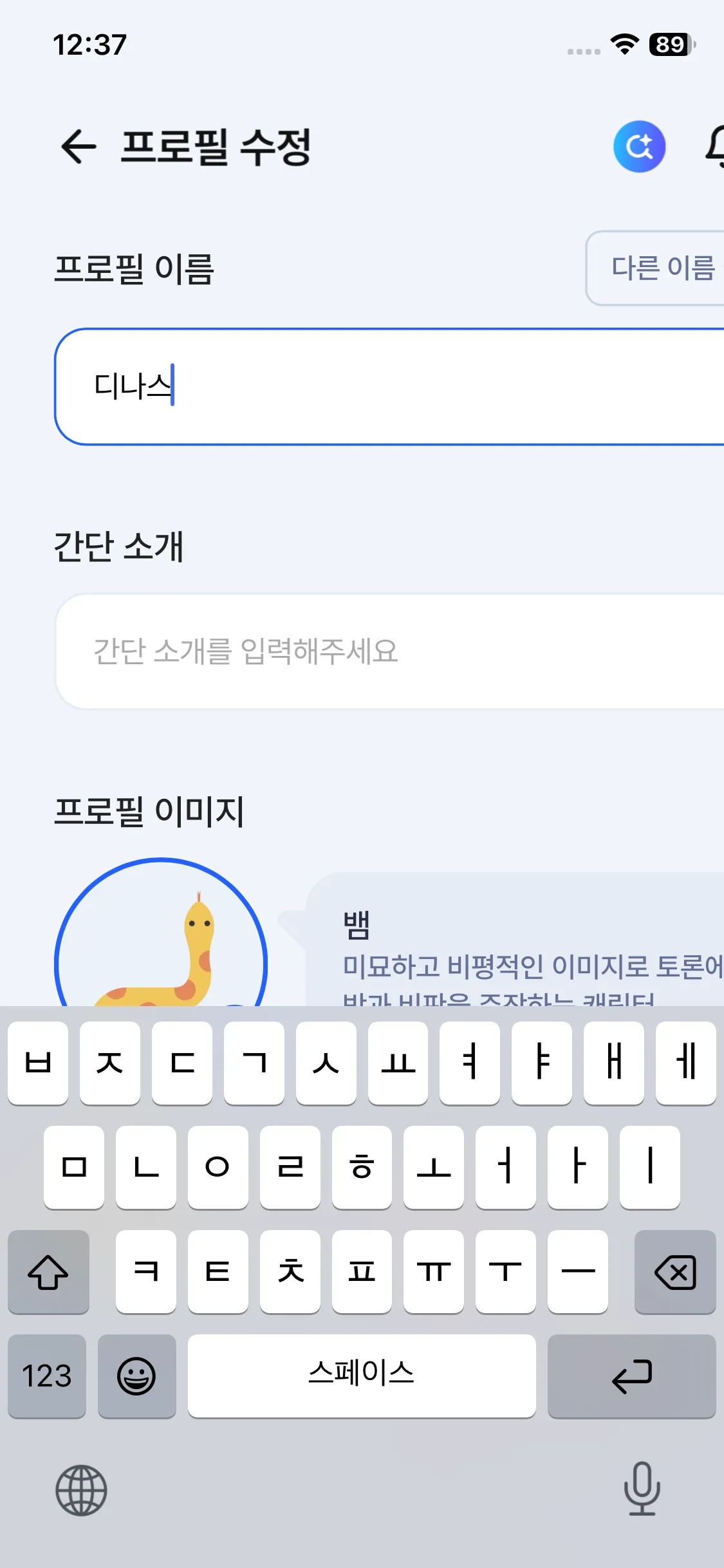Open the notifications bell

click(714, 147)
